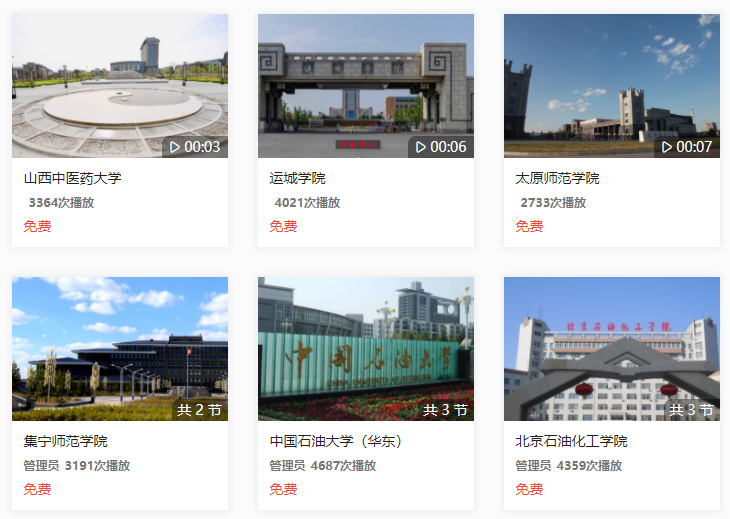Play the 运城学院 video
730x519 pixels.
point(365,87)
